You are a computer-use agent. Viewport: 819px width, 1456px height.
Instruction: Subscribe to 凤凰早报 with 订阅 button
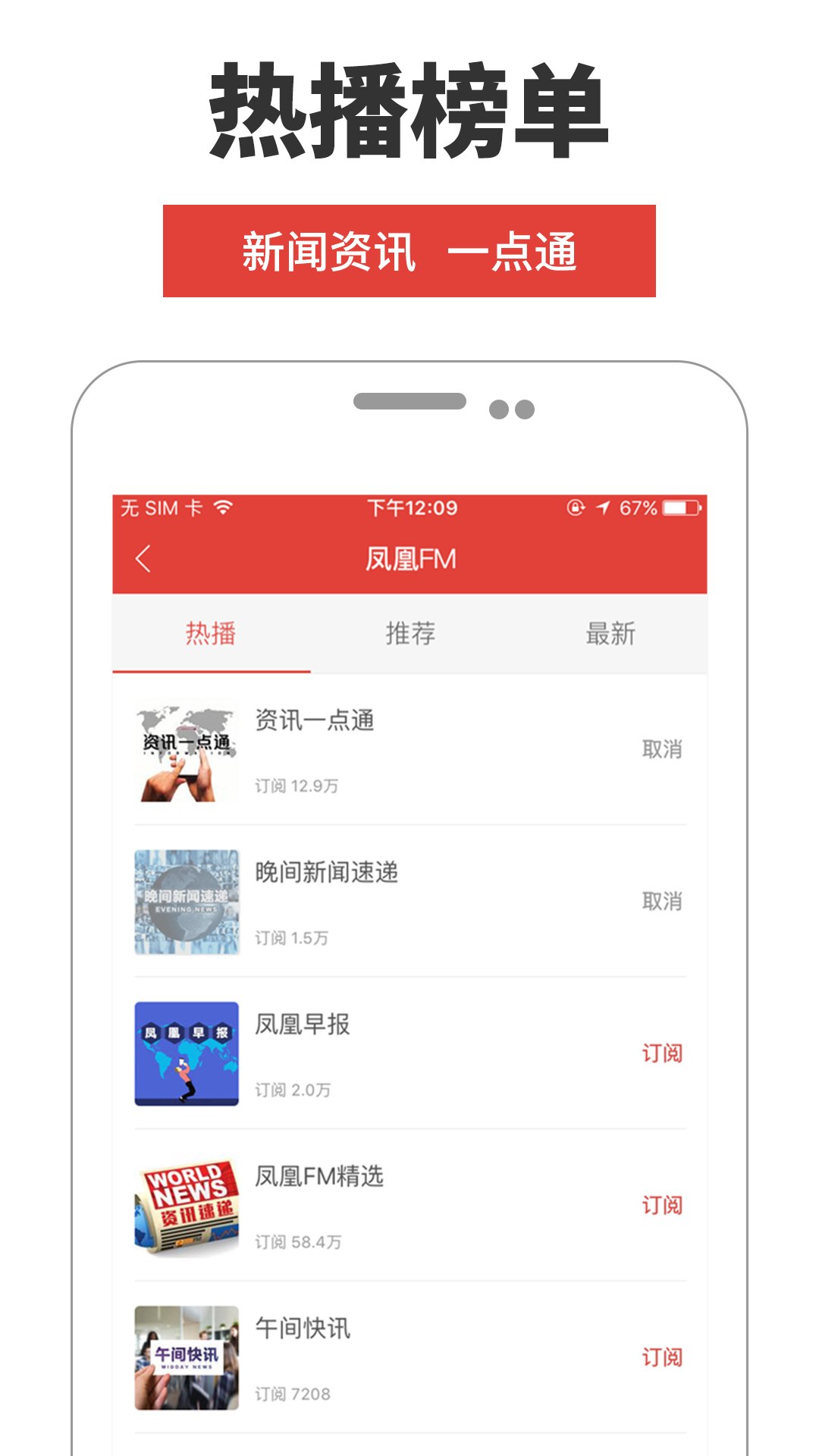tap(662, 1054)
